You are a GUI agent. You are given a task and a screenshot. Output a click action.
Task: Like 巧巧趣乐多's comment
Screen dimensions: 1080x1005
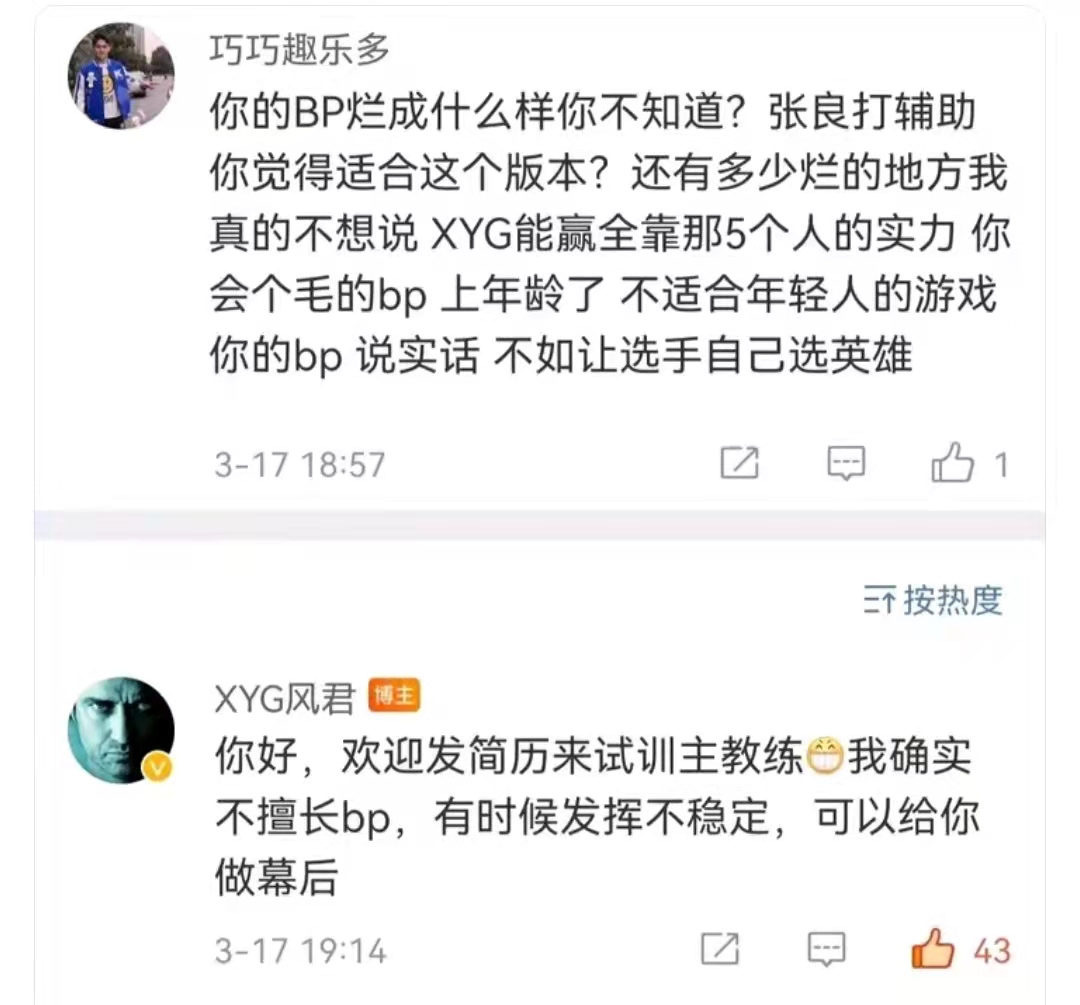pos(952,463)
